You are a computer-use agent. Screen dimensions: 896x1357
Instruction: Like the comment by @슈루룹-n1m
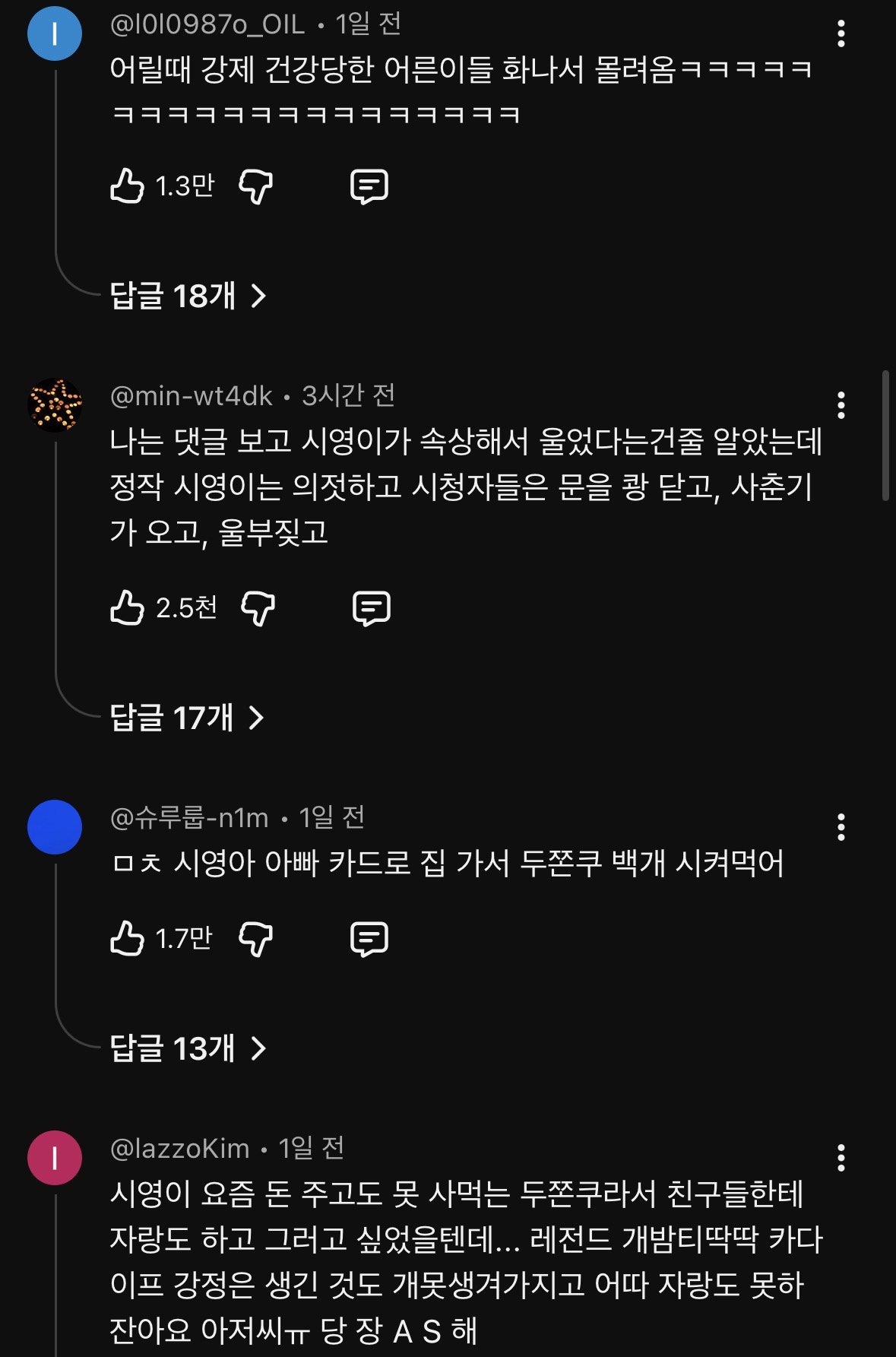(127, 939)
